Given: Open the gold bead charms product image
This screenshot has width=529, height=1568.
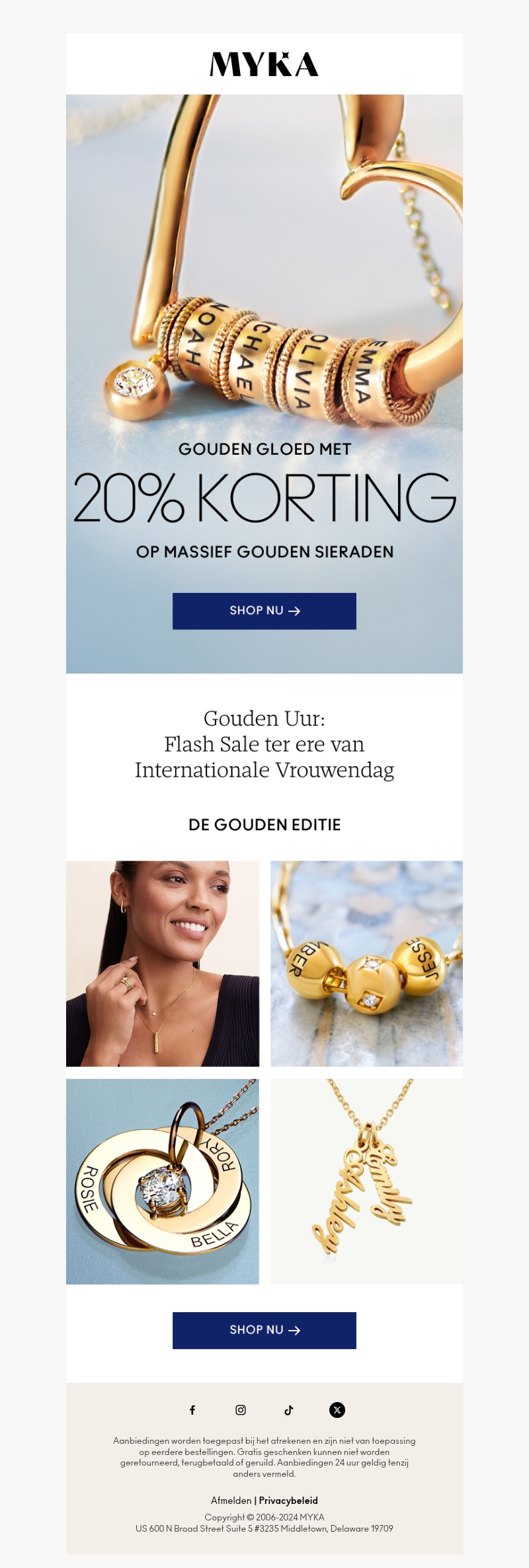Looking at the screenshot, I should click(366, 963).
